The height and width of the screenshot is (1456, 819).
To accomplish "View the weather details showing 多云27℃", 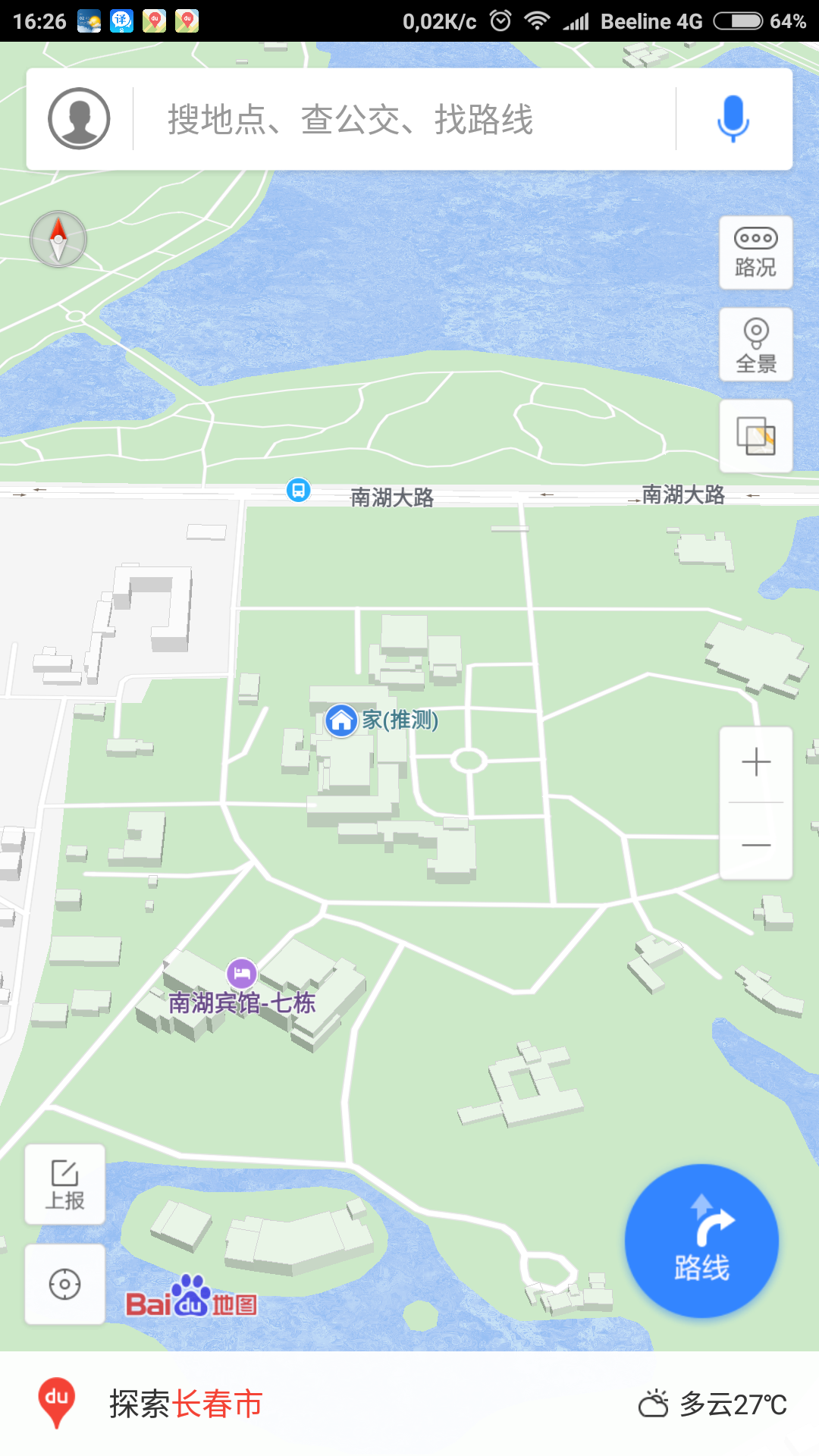I will [713, 1404].
